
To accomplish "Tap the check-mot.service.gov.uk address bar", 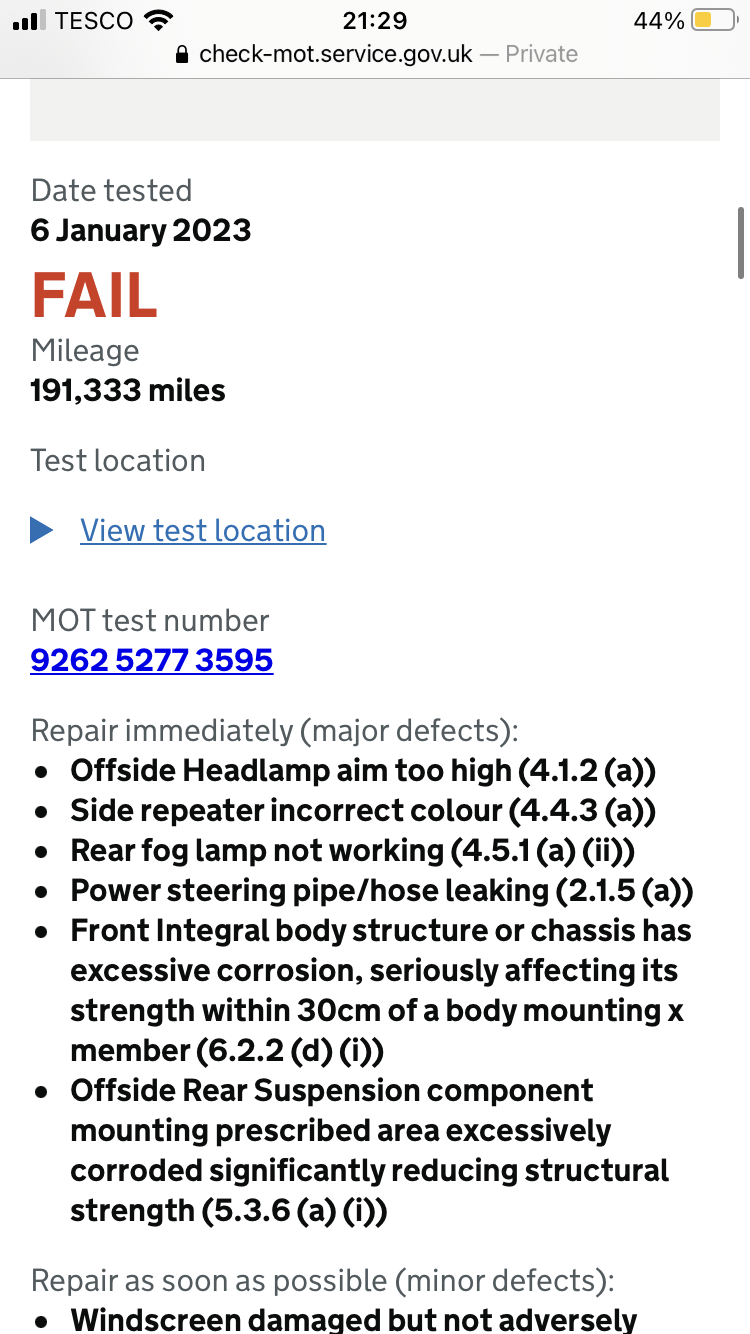I will (375, 54).
